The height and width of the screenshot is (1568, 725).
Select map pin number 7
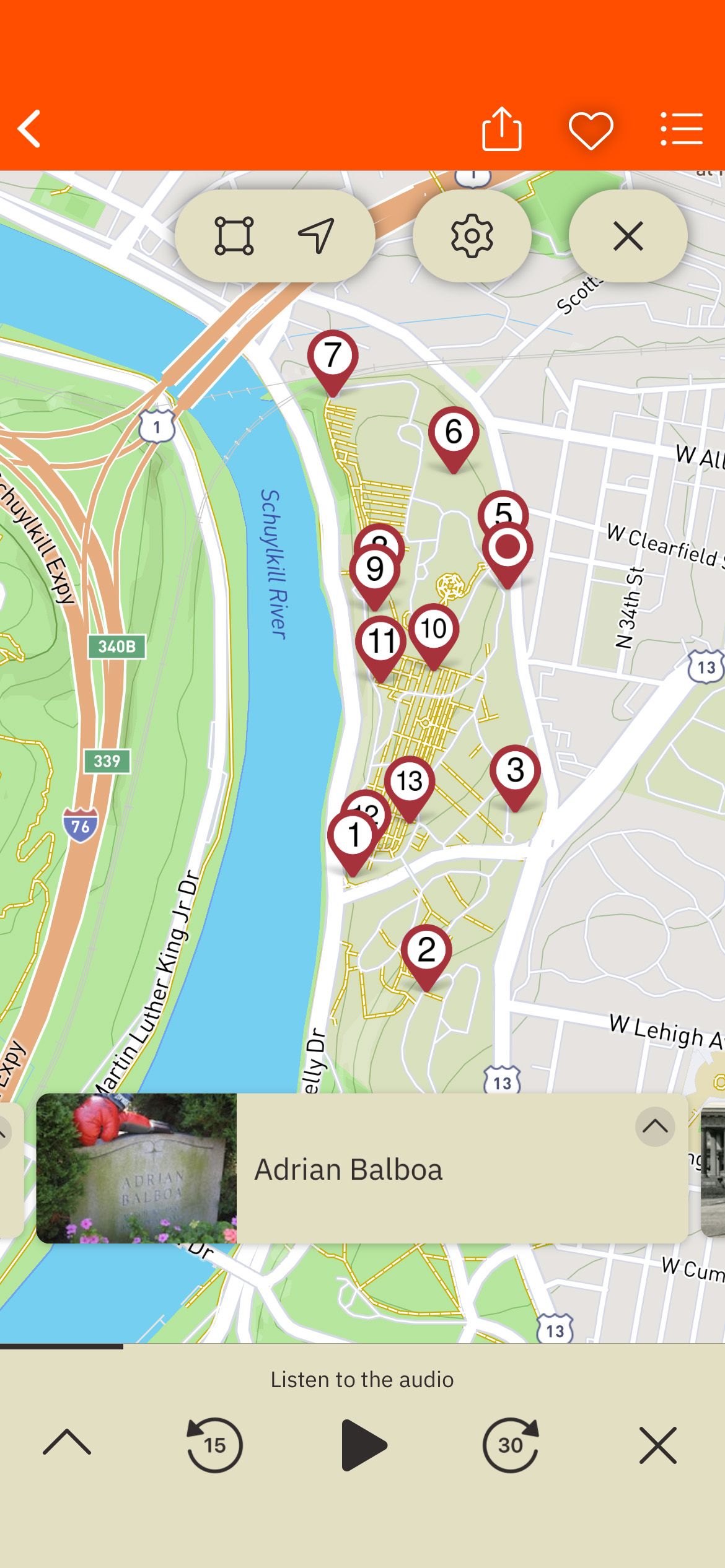click(333, 357)
